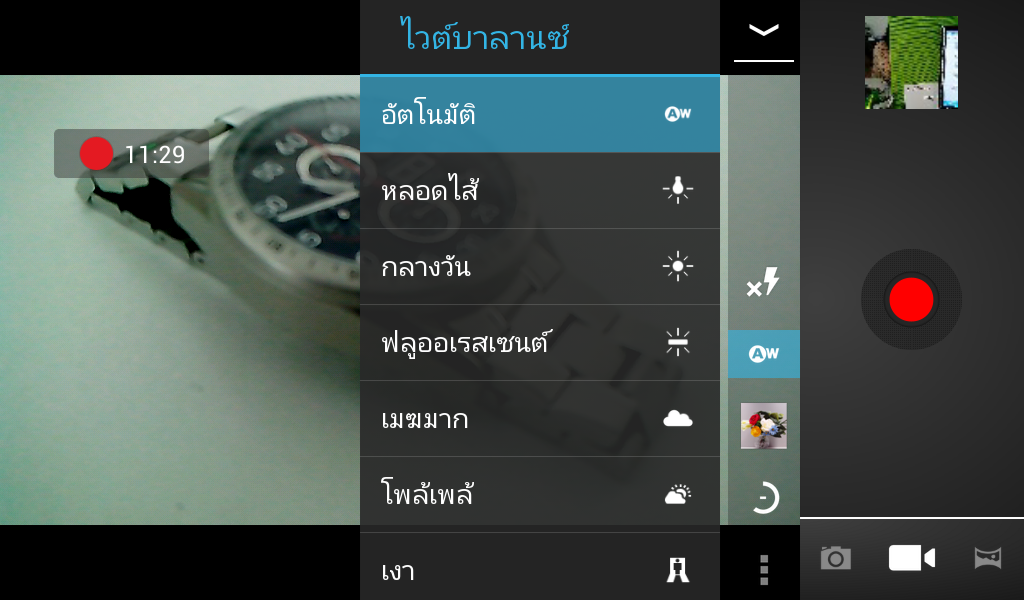Open the last captured photo thumbnail

coord(911,62)
